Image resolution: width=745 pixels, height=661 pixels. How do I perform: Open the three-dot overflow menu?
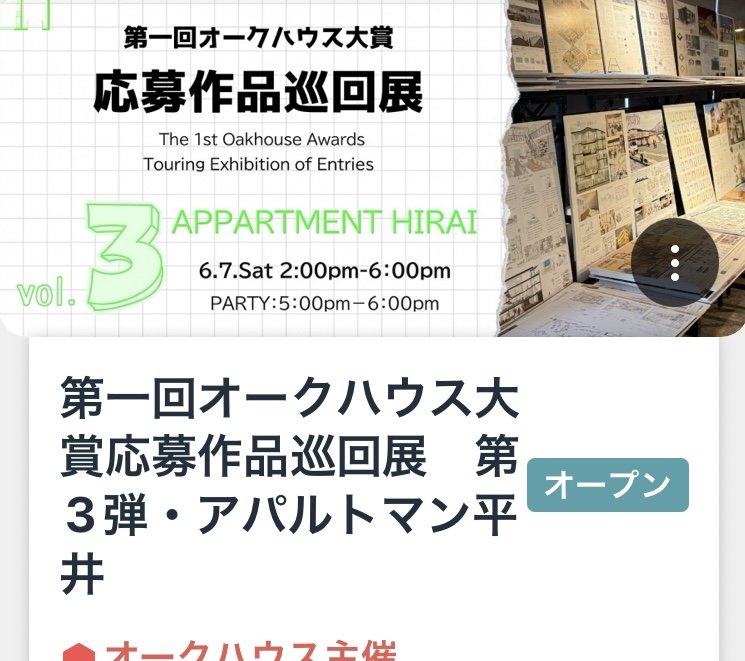[x=675, y=263]
